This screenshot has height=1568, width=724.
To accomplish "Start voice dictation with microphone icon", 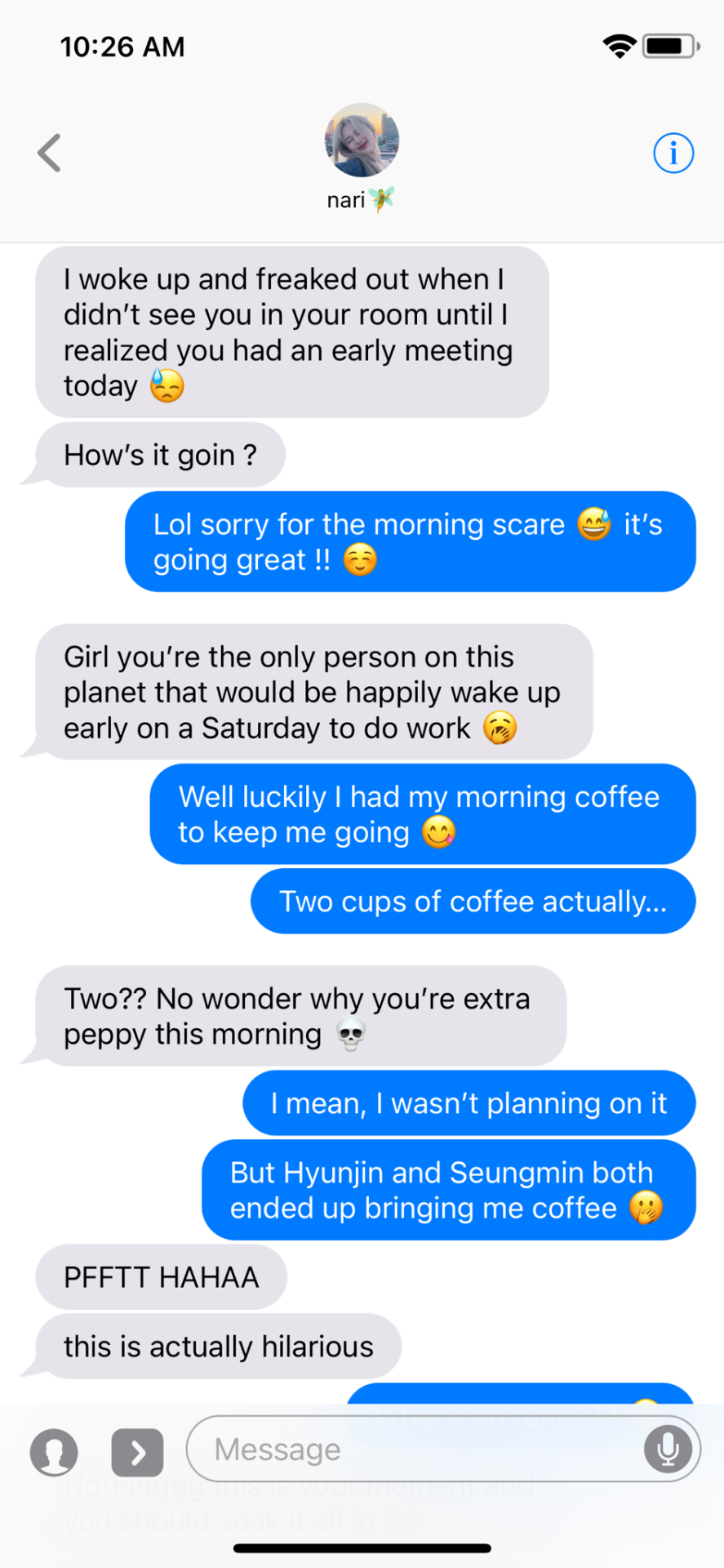I will (x=668, y=1450).
